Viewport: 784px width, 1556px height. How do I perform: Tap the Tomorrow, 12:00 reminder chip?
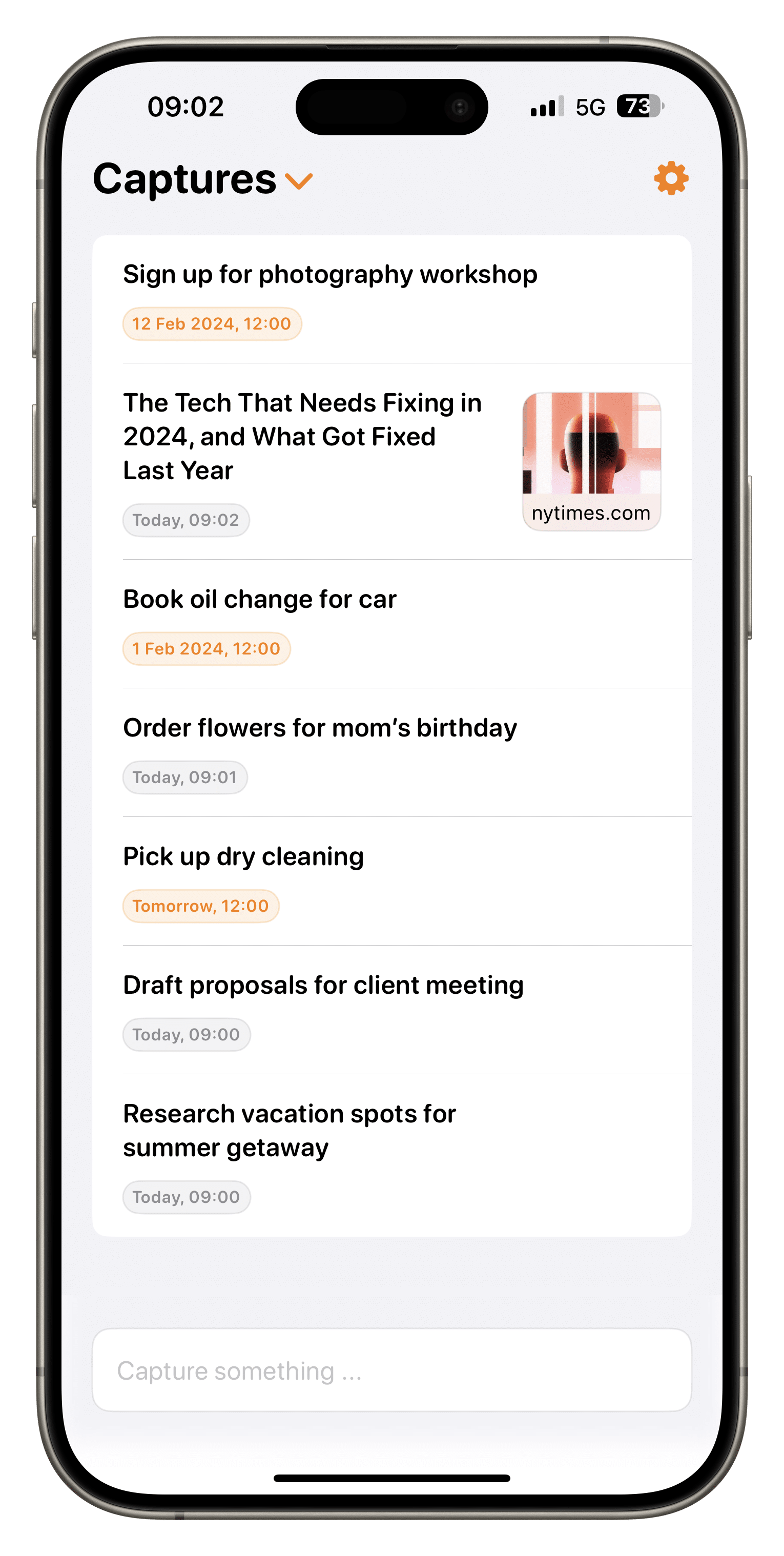pos(200,906)
